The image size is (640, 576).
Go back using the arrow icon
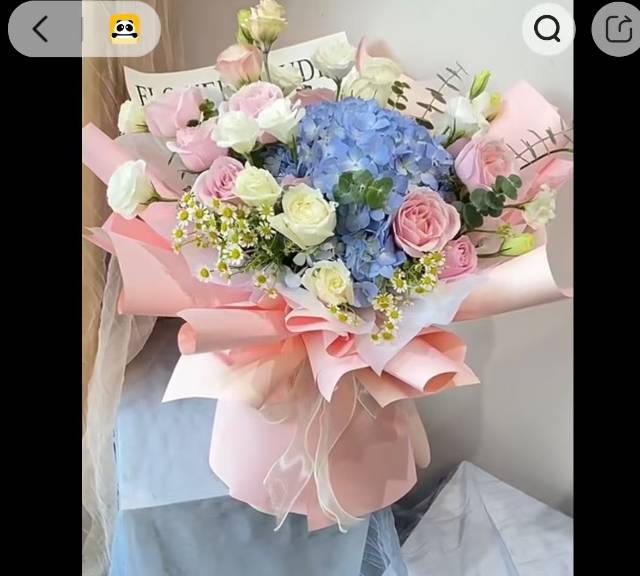tap(40, 29)
